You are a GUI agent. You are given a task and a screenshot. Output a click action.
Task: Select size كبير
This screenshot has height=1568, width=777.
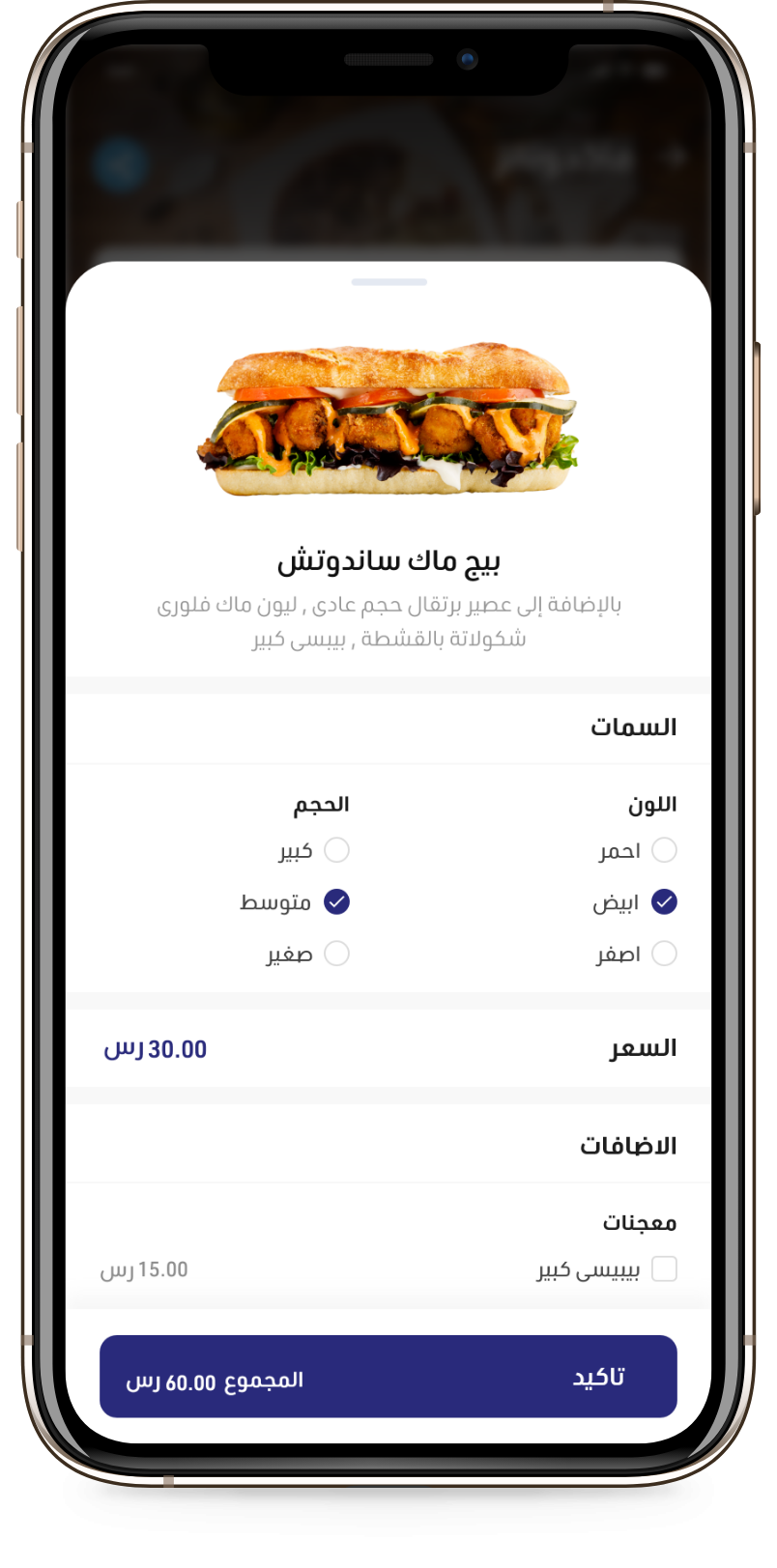pyautogui.click(x=336, y=850)
